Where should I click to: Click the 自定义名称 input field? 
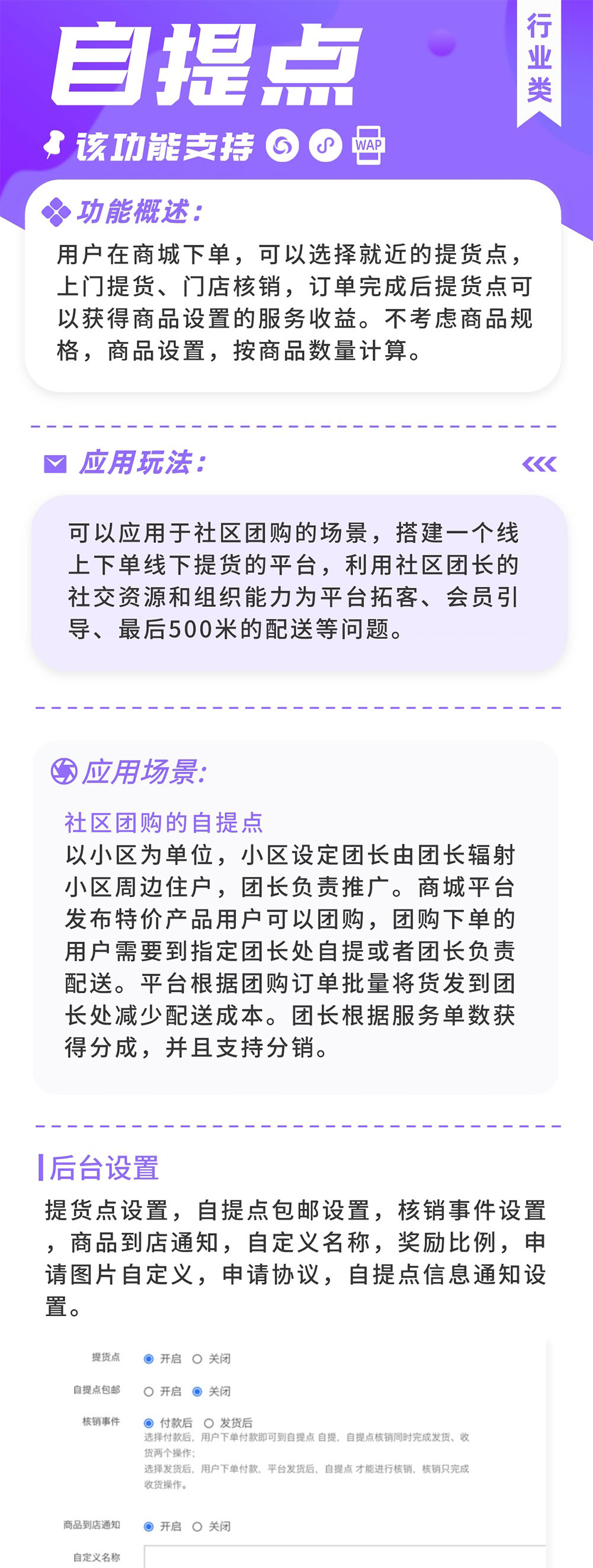pyautogui.click(x=341, y=1559)
